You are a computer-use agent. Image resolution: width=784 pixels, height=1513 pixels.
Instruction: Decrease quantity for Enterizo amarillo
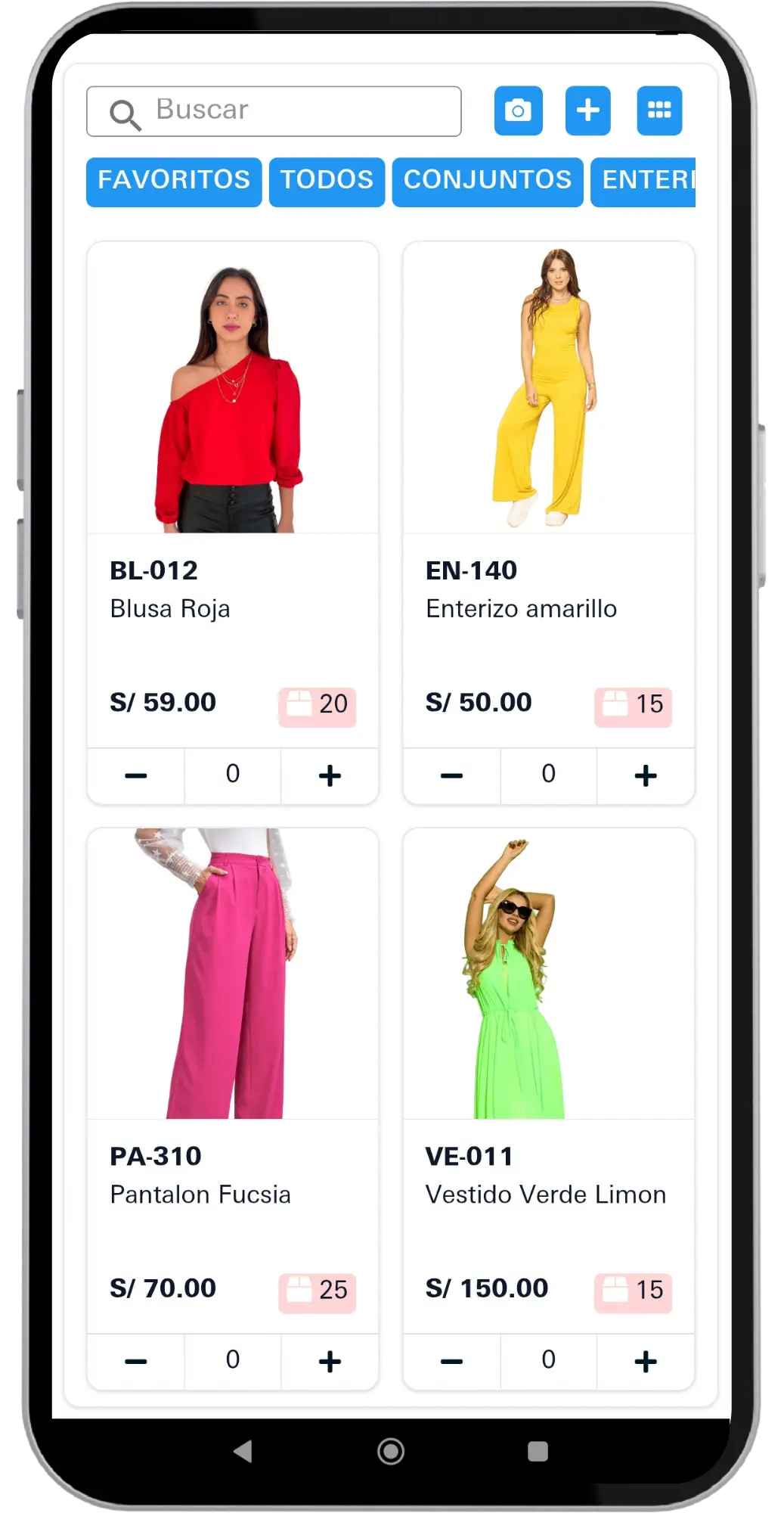451,776
